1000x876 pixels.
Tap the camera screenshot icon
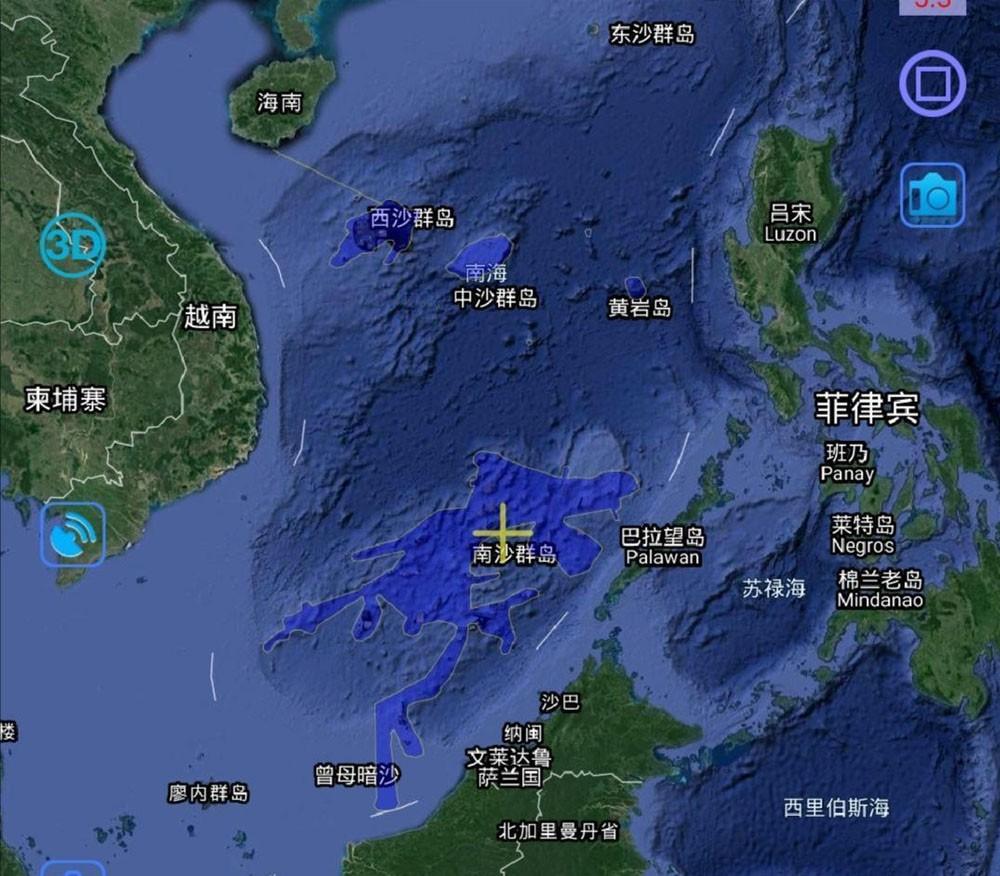coord(932,195)
